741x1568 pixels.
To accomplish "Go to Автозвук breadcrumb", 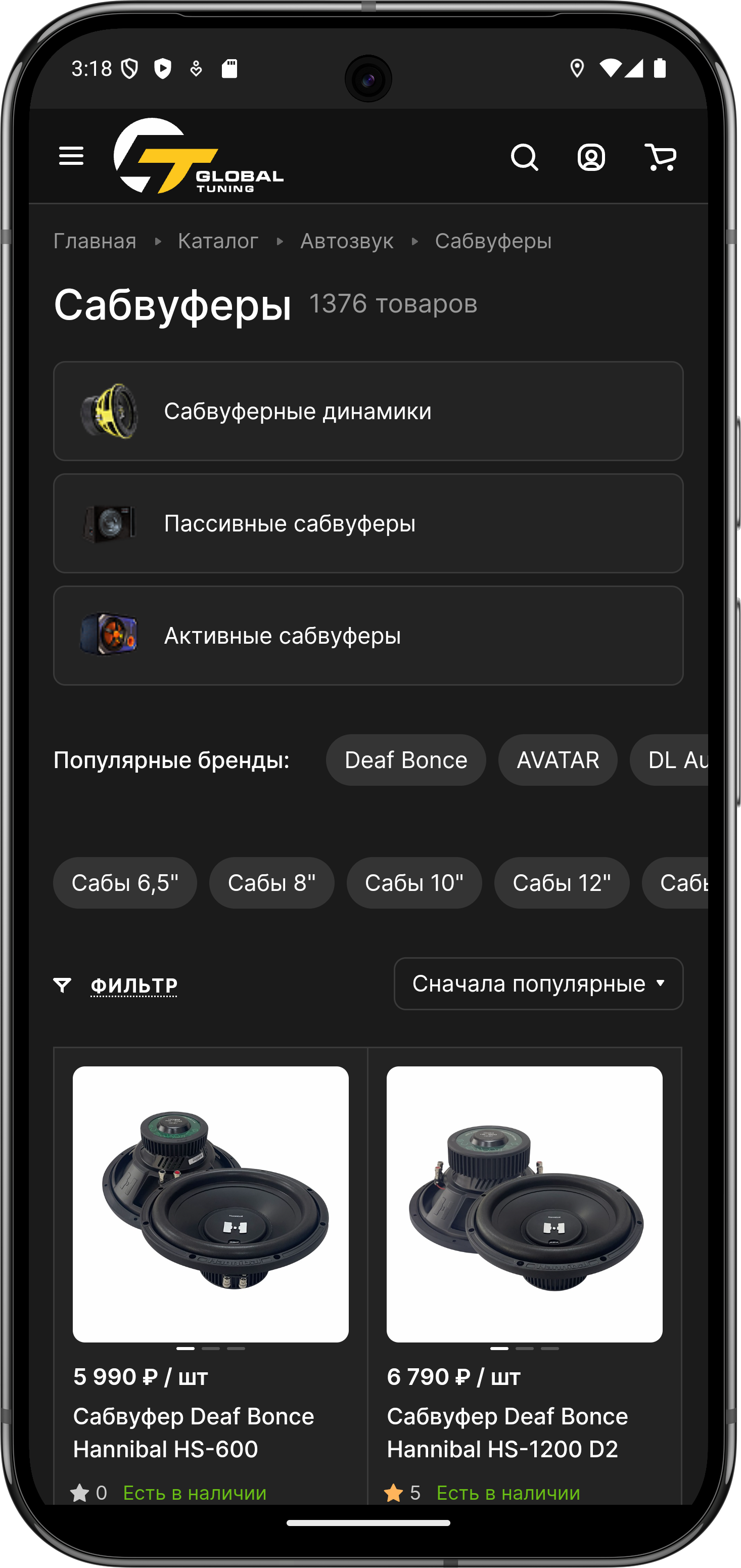I will (x=347, y=241).
